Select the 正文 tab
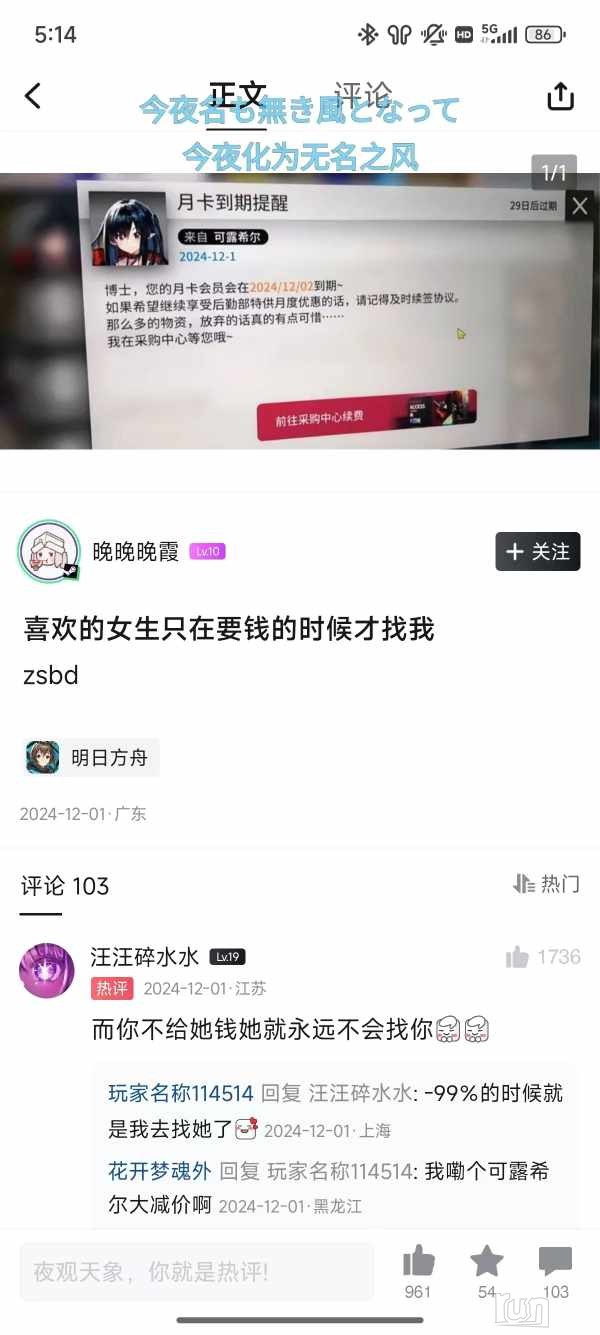Screen dimensions: 600x1335 point(237,96)
